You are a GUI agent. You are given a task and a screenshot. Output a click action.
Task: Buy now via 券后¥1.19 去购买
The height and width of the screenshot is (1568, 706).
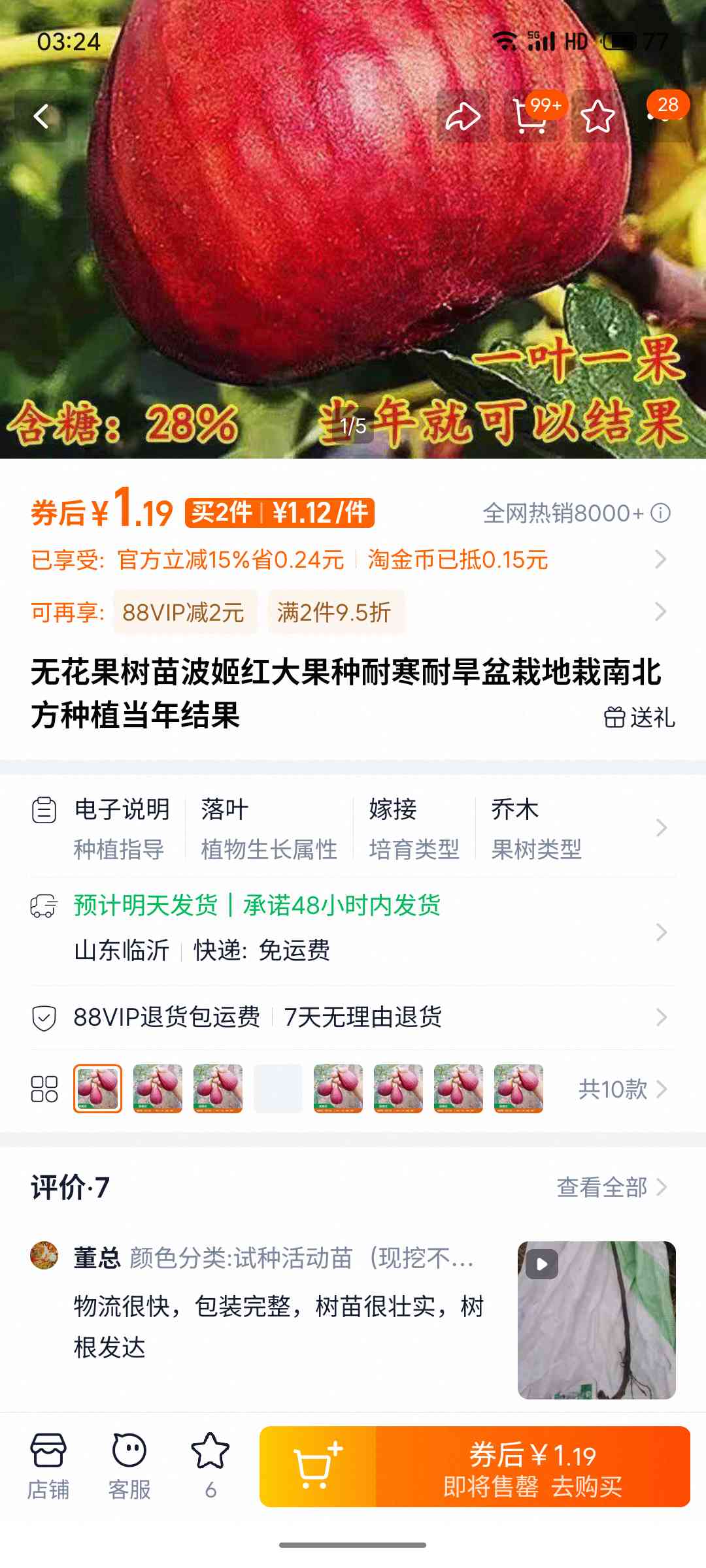pyautogui.click(x=533, y=1467)
